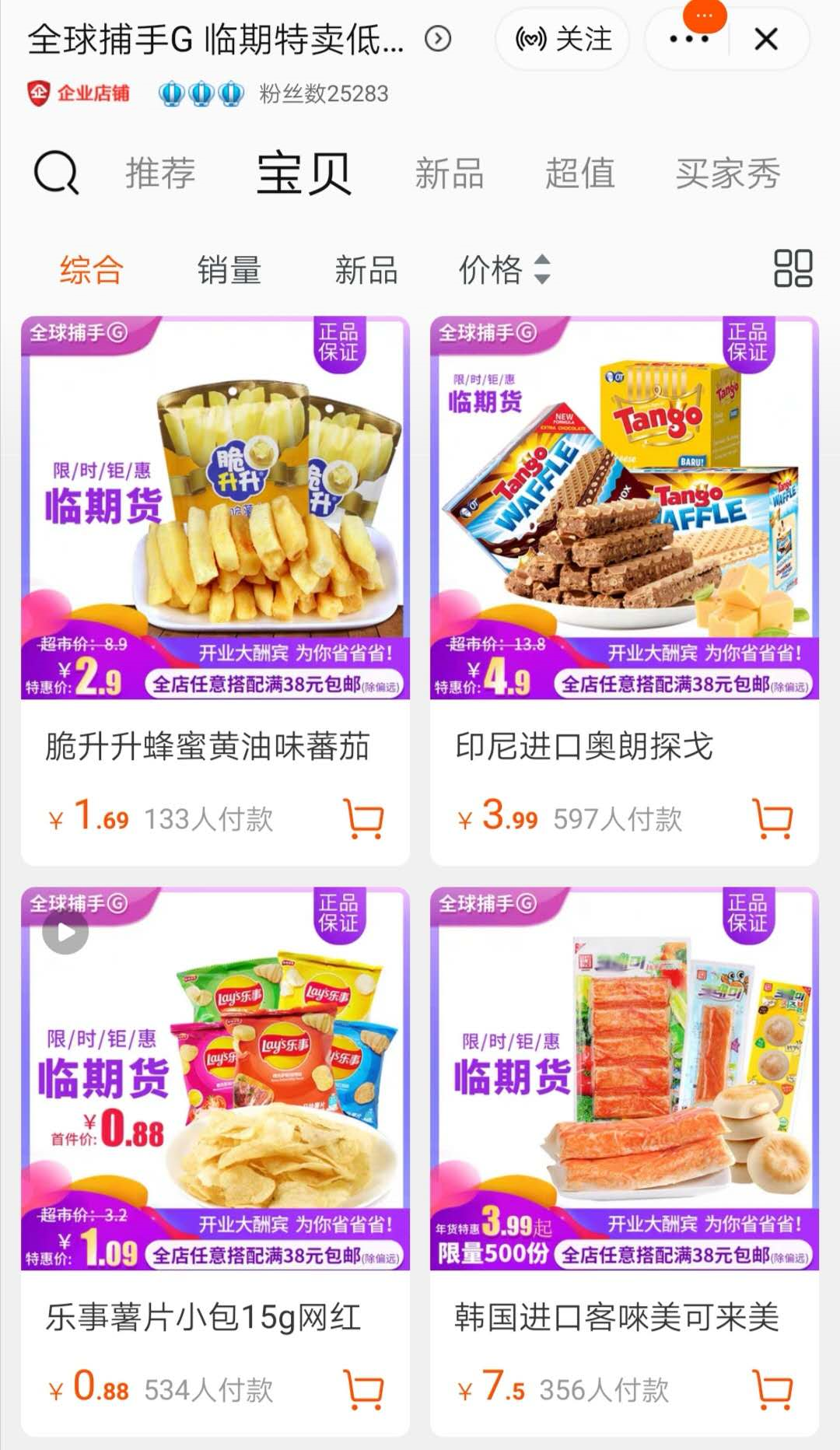Open the shop search icon
Viewport: 840px width, 1450px height.
pos(56,172)
